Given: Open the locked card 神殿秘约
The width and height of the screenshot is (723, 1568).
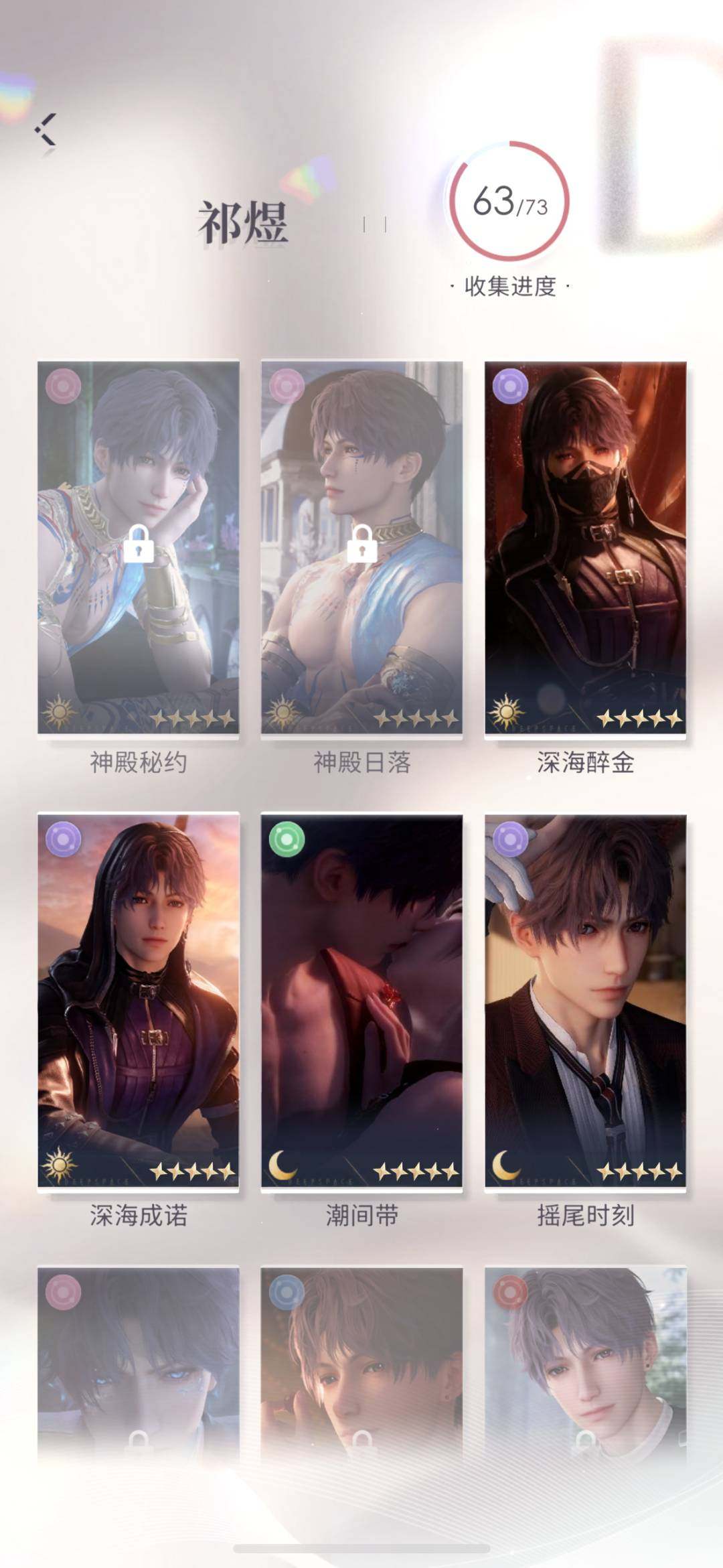Looking at the screenshot, I should [138, 547].
